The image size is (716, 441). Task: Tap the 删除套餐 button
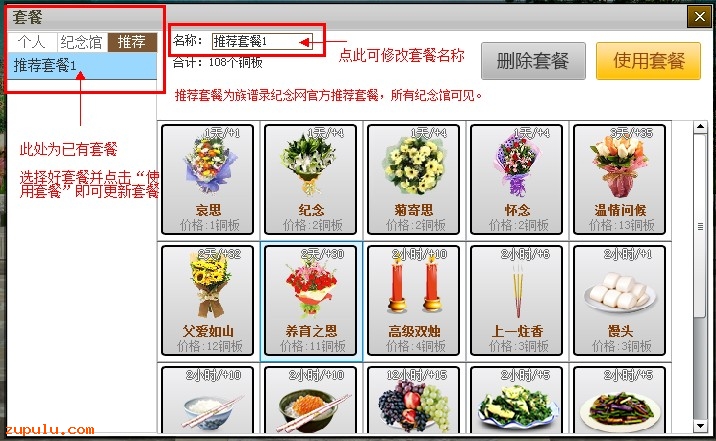click(532, 61)
